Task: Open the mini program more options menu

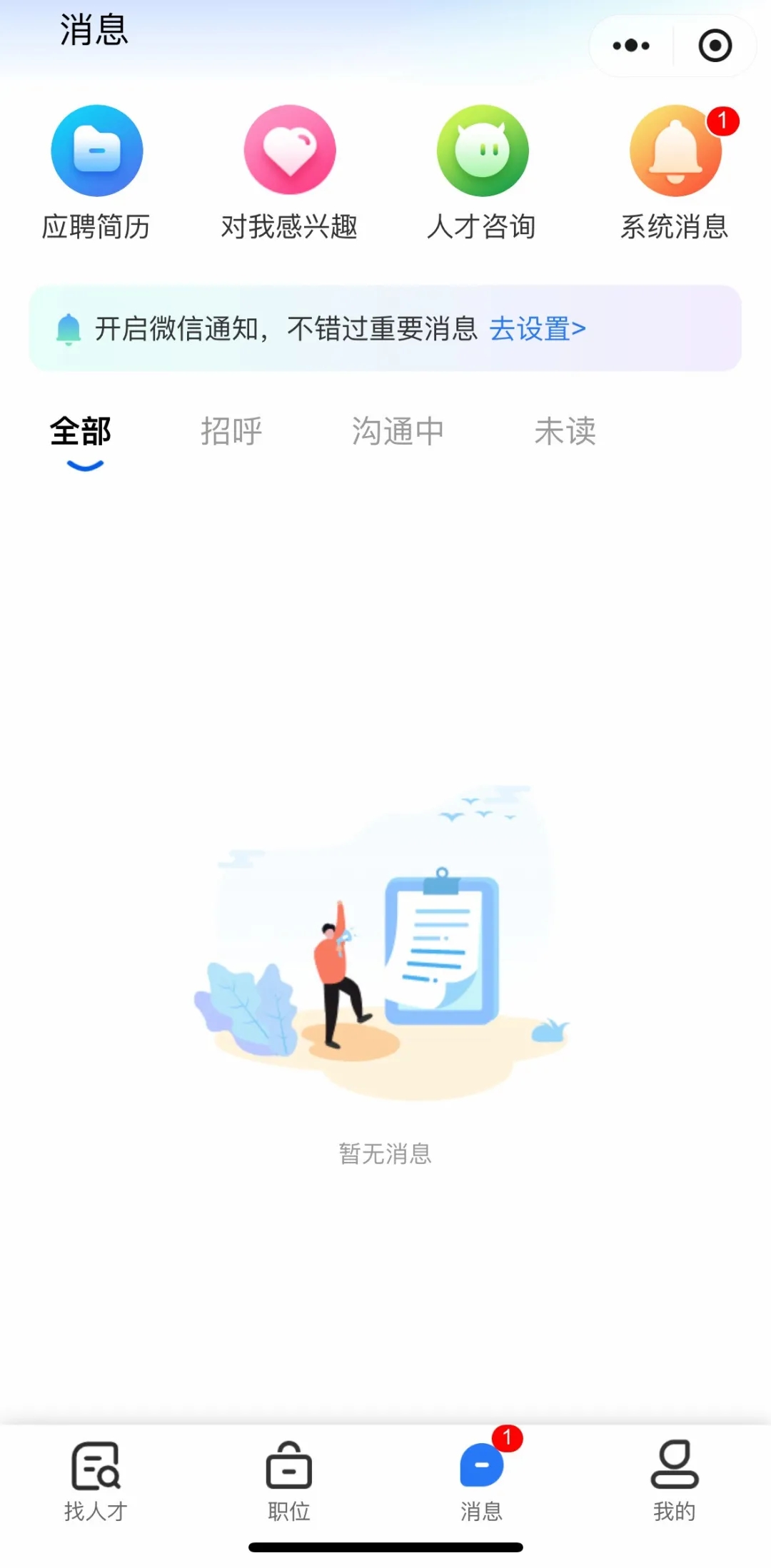Action: pos(629,45)
